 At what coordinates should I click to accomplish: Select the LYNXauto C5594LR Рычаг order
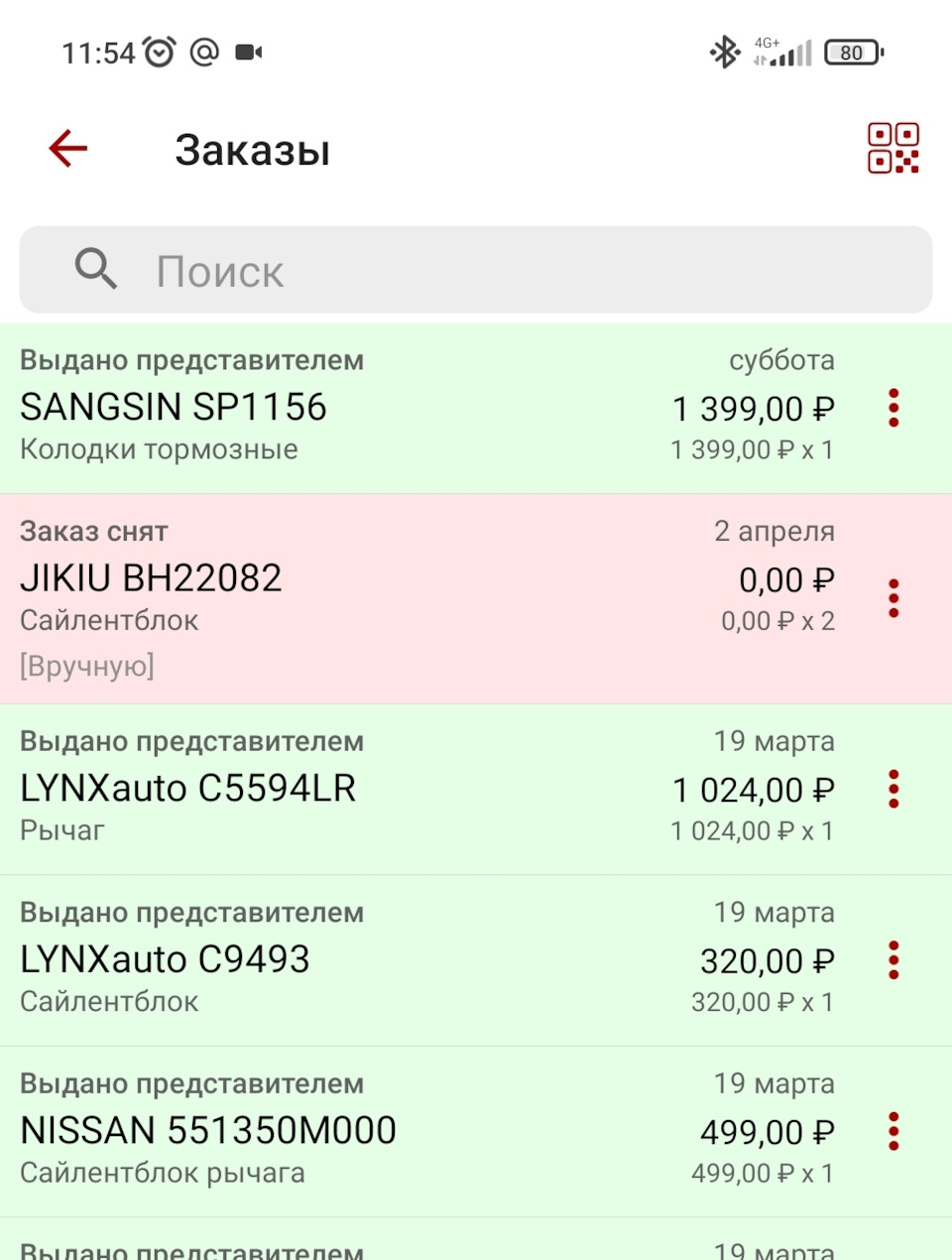(397, 789)
